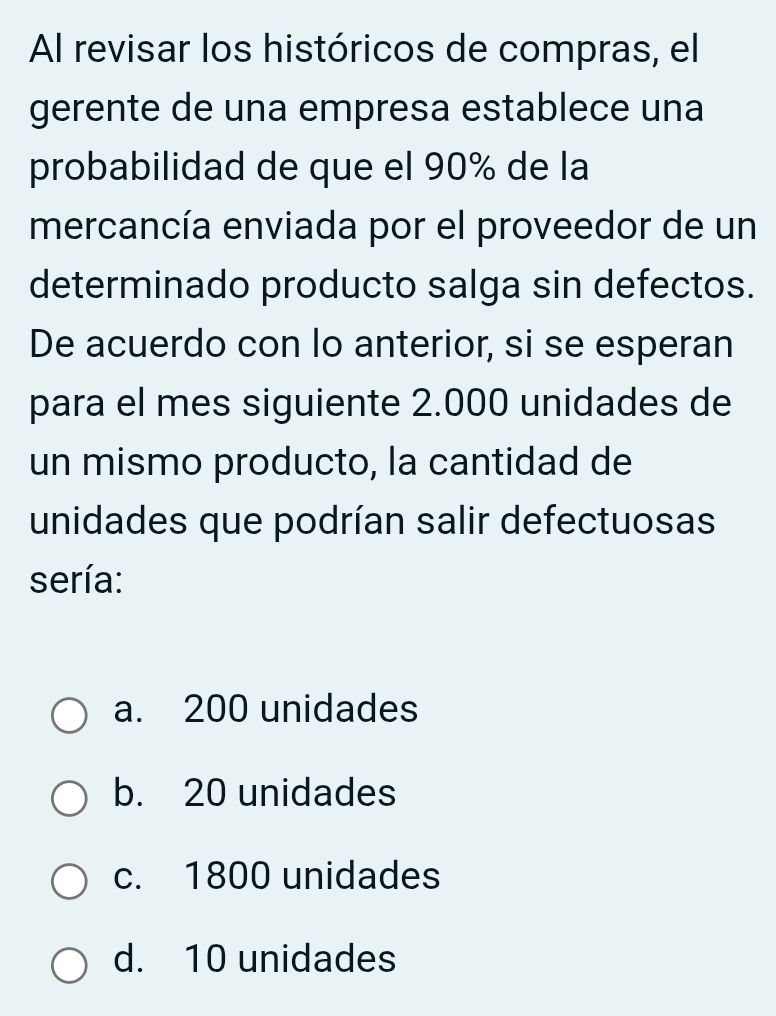Click the letter "c." next to third option
The width and height of the screenshot is (776, 1016).
tap(128, 878)
